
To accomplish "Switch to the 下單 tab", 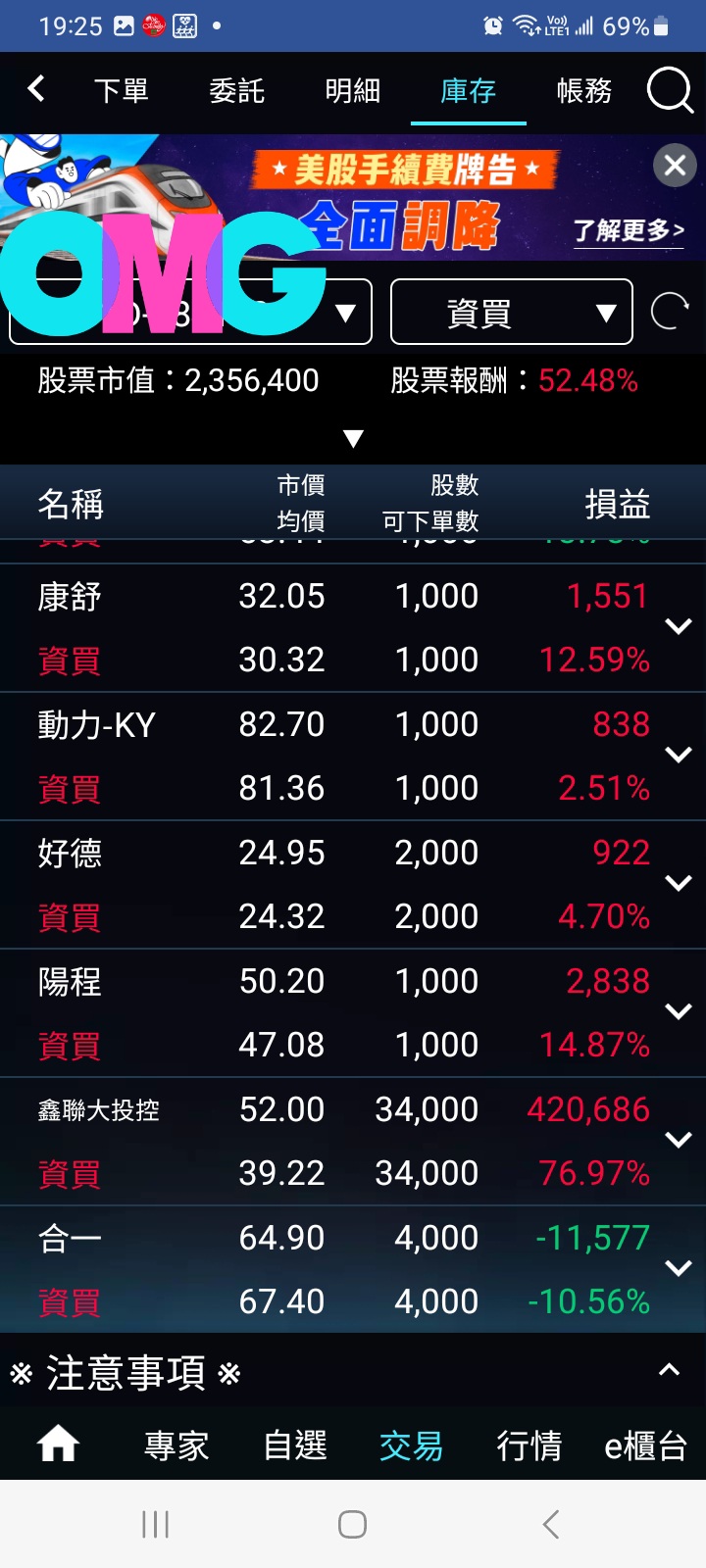I will tap(122, 91).
